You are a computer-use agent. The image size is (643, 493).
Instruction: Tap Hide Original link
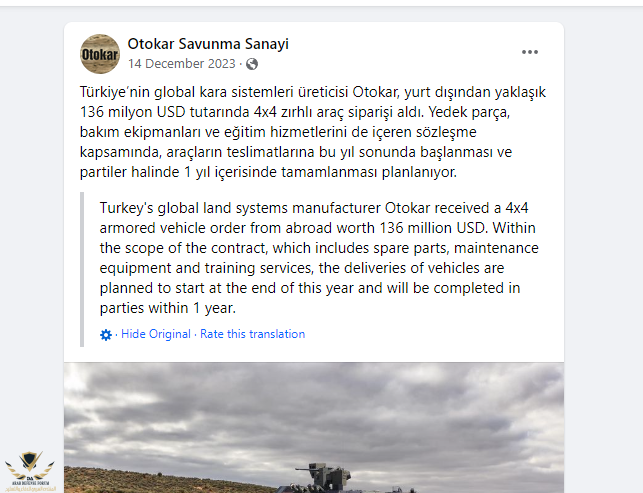click(157, 334)
